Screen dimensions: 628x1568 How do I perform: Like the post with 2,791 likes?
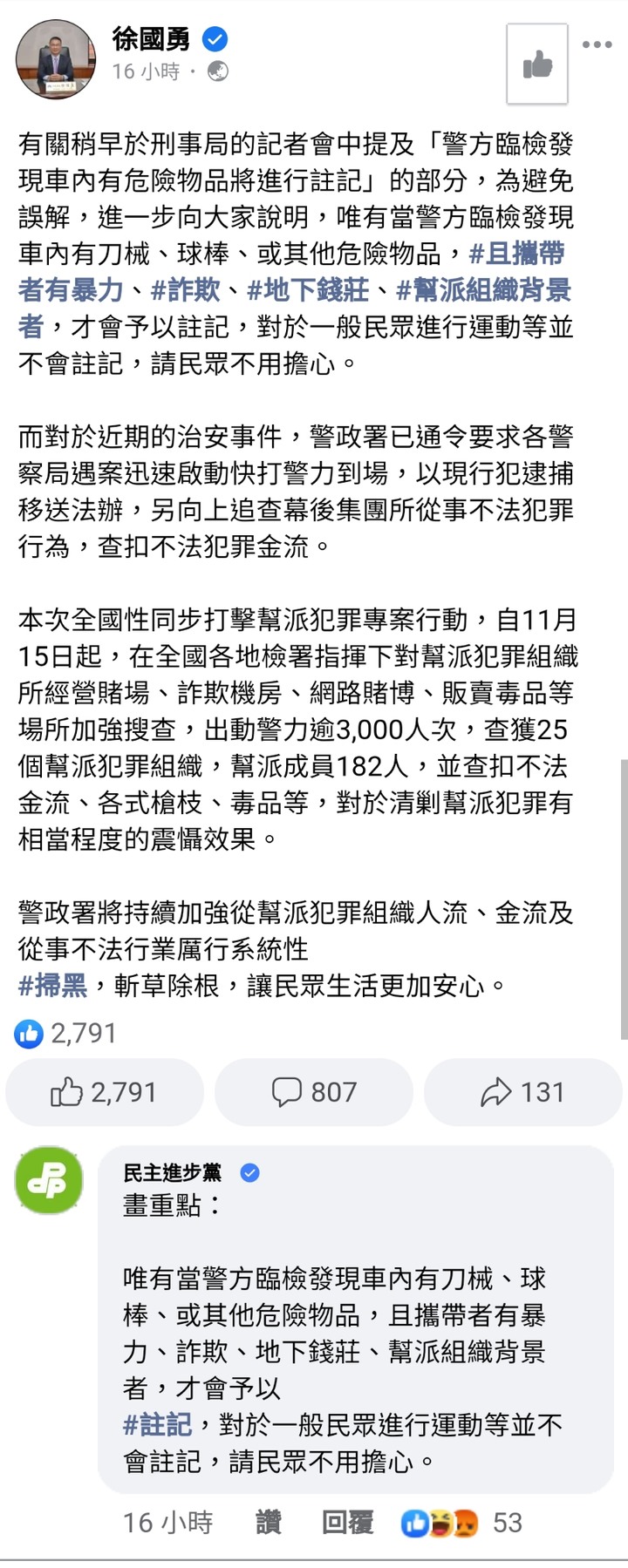click(104, 1092)
